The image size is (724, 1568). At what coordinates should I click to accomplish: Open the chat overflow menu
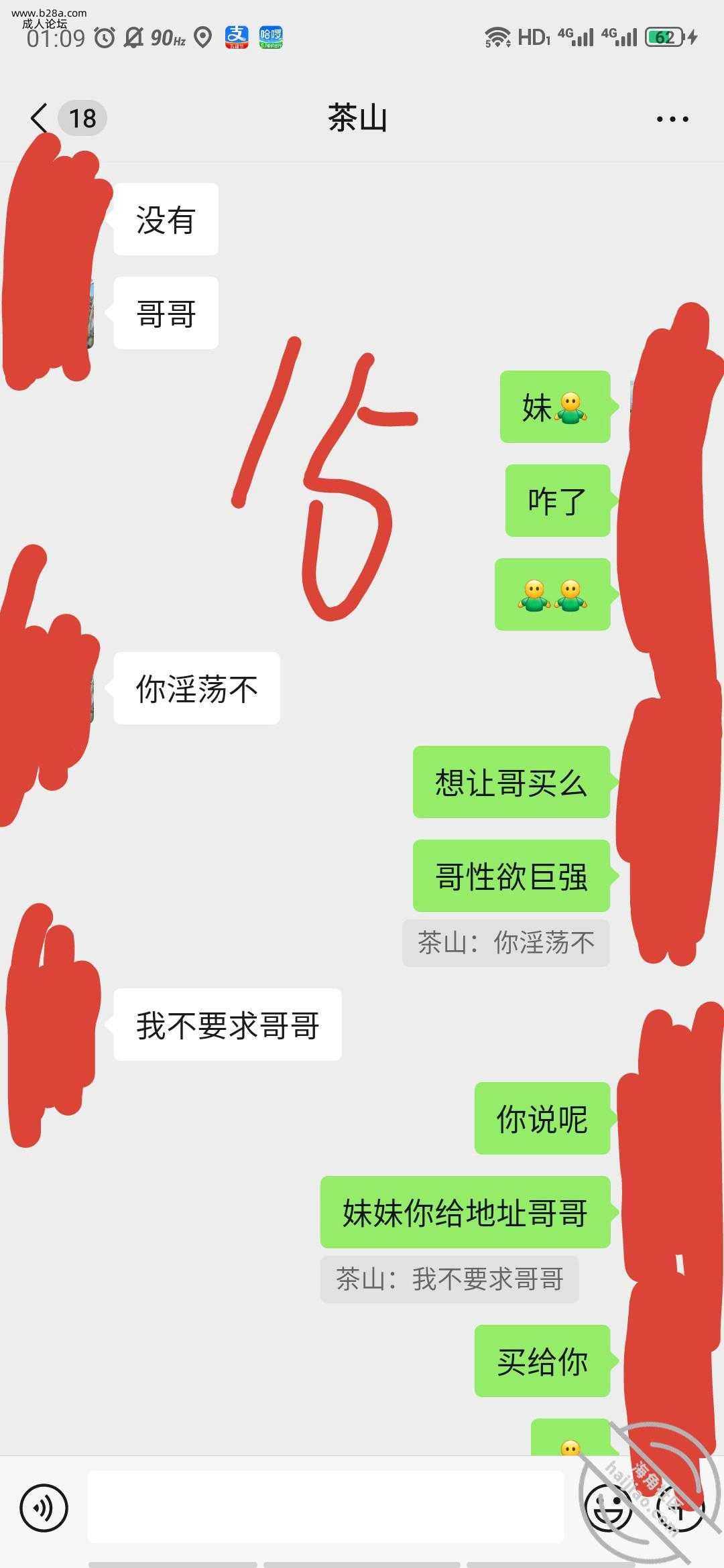pyautogui.click(x=672, y=119)
